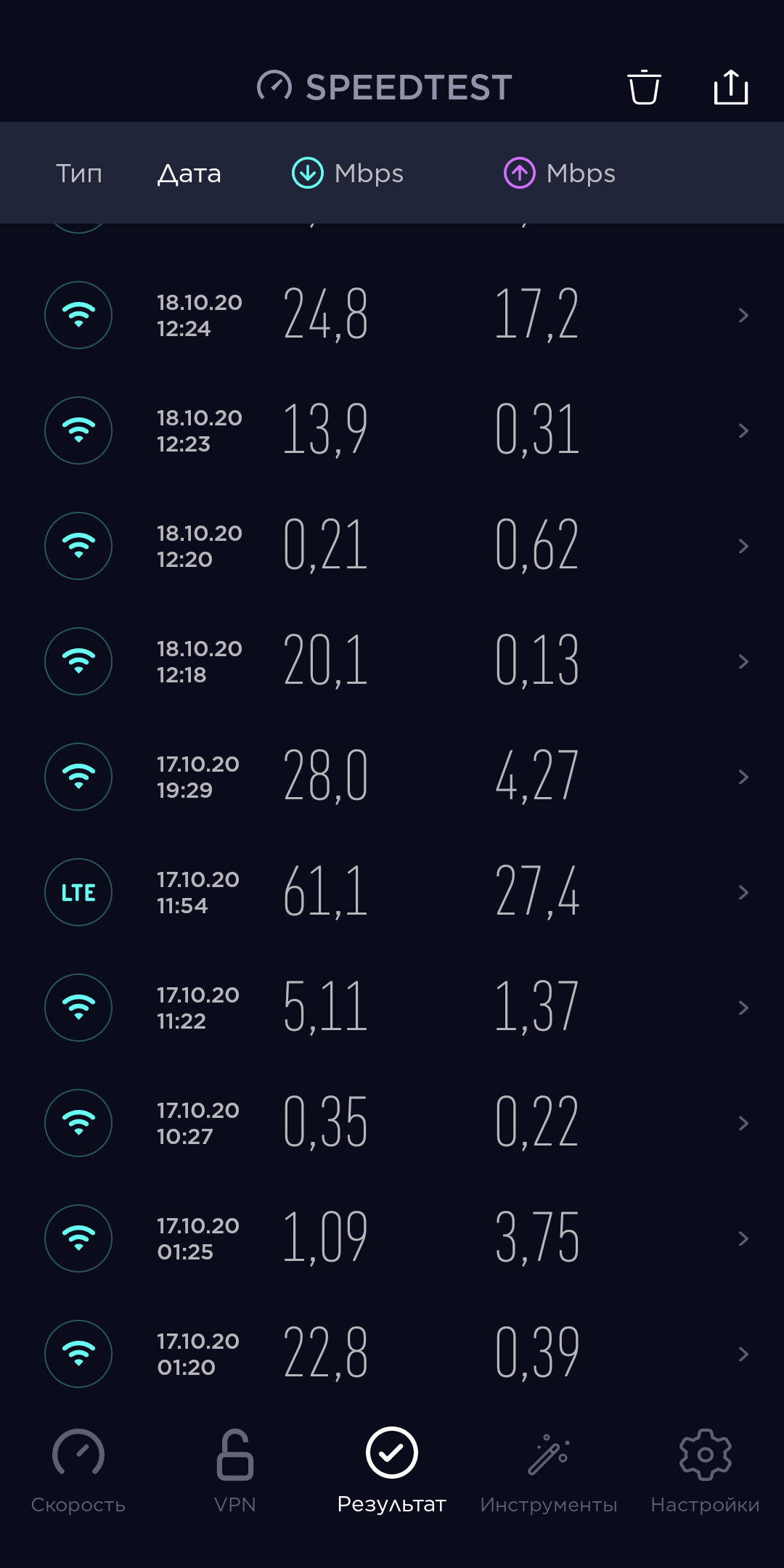
Task: Share the speed test results
Action: coord(730,88)
